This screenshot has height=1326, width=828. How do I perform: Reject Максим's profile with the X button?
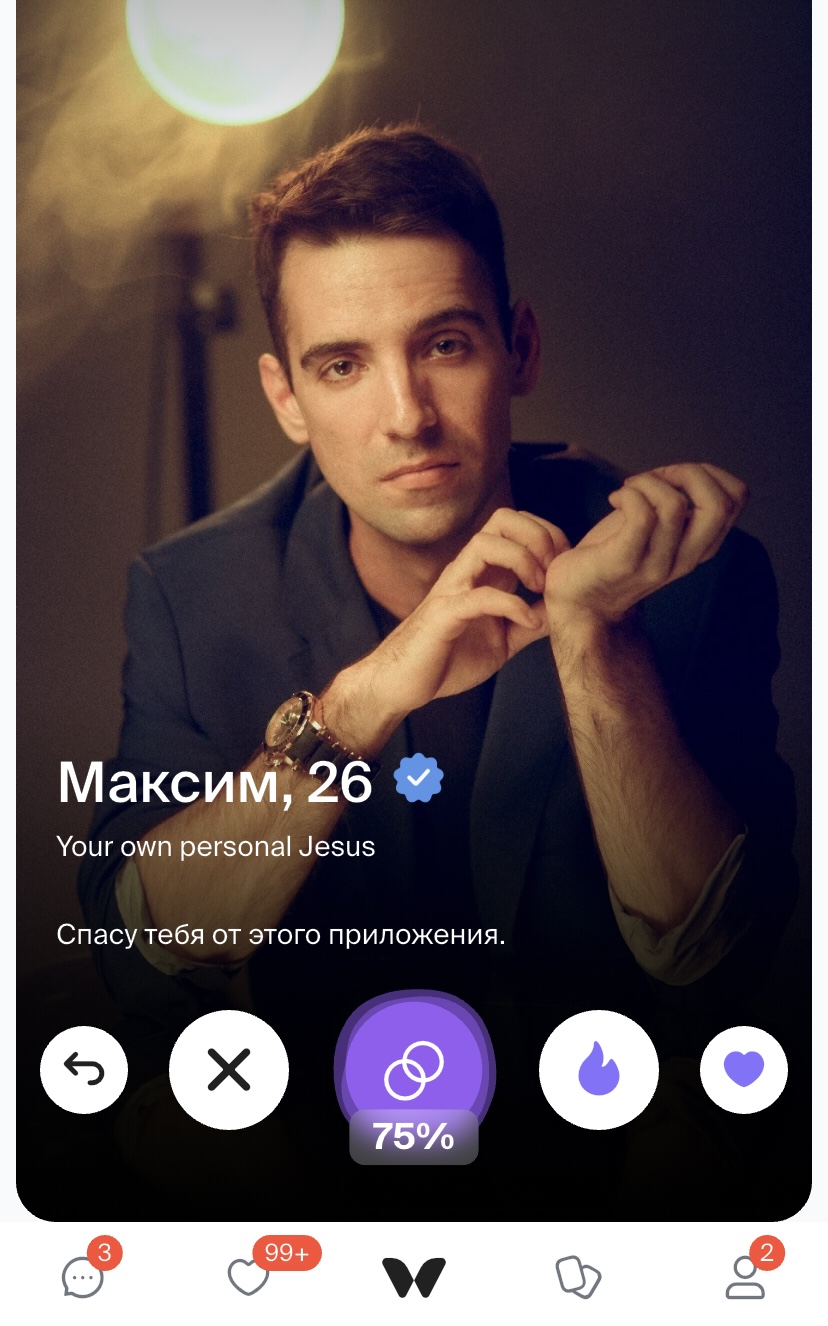coord(229,1070)
